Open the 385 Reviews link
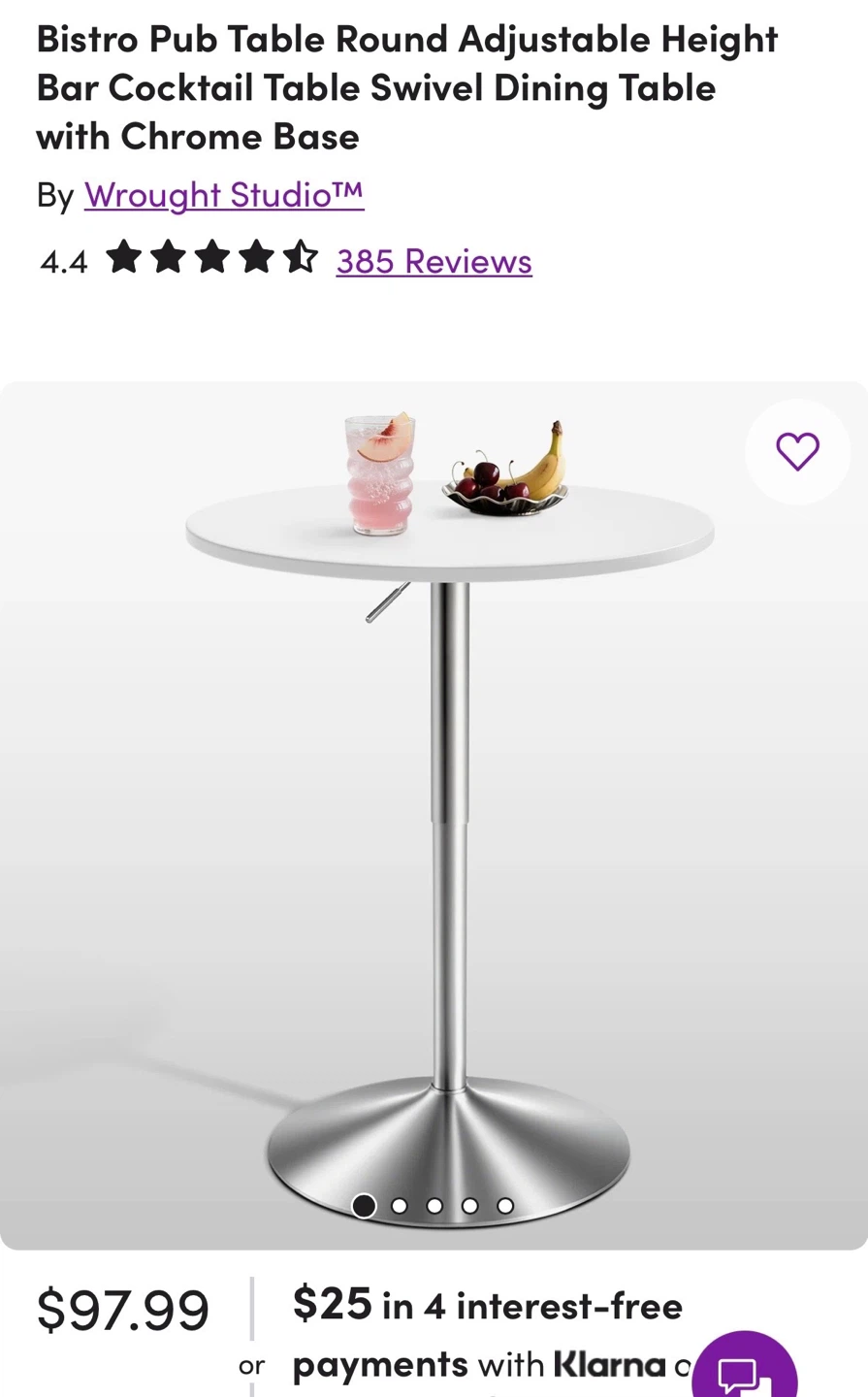Image resolution: width=868 pixels, height=1397 pixels. click(x=434, y=261)
